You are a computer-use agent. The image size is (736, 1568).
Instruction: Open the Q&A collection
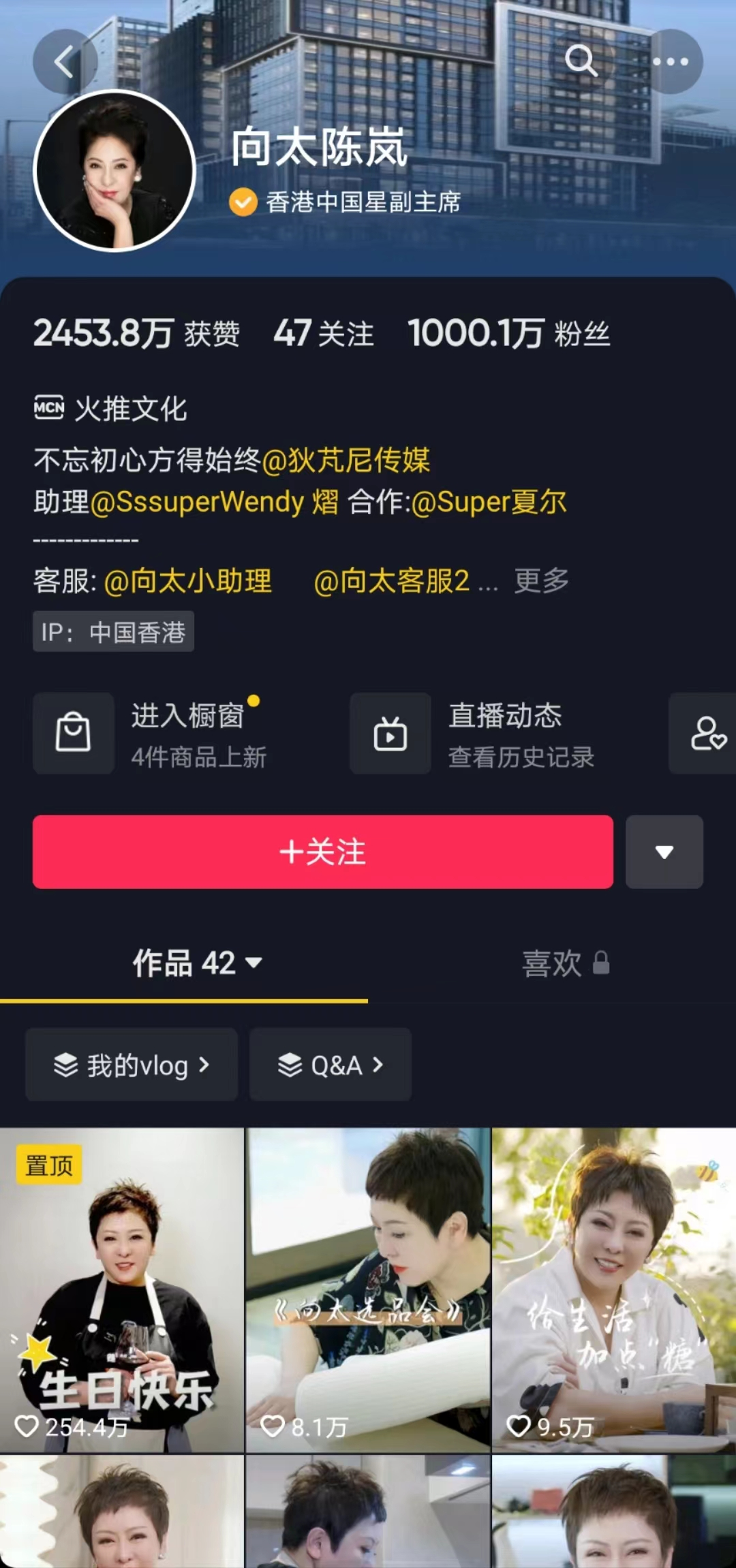331,1065
